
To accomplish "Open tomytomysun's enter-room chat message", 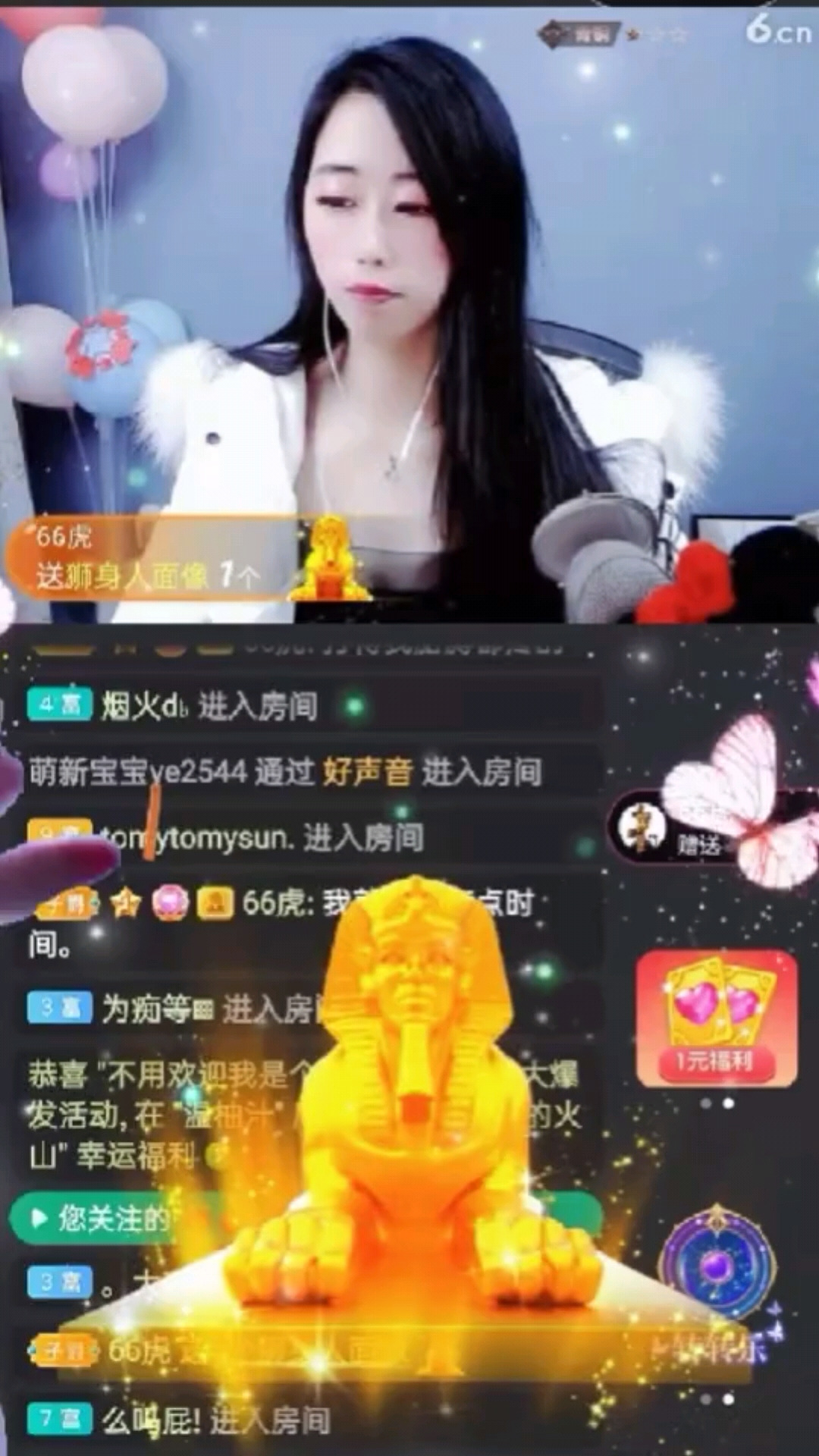I will [258, 839].
